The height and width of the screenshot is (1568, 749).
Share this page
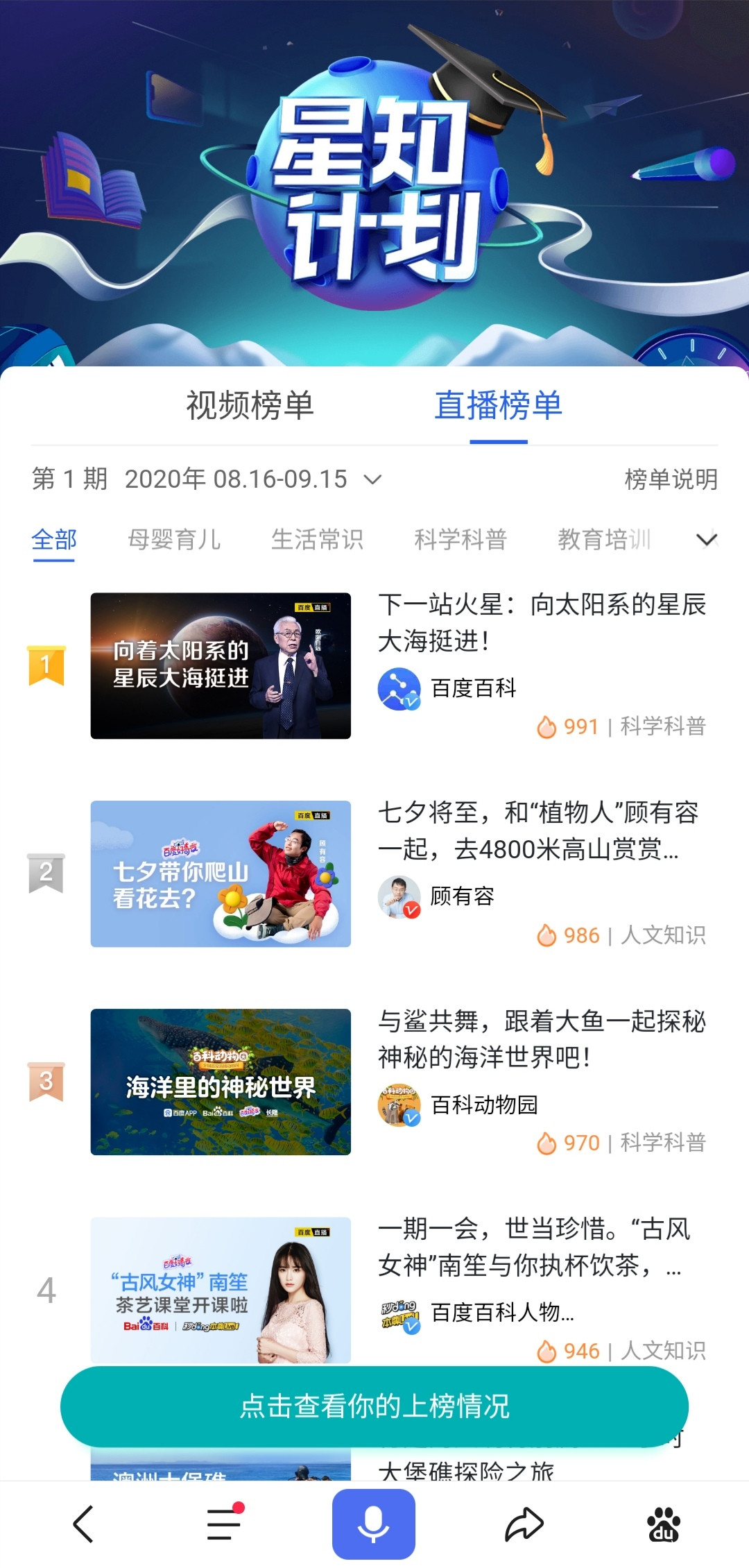click(524, 1525)
